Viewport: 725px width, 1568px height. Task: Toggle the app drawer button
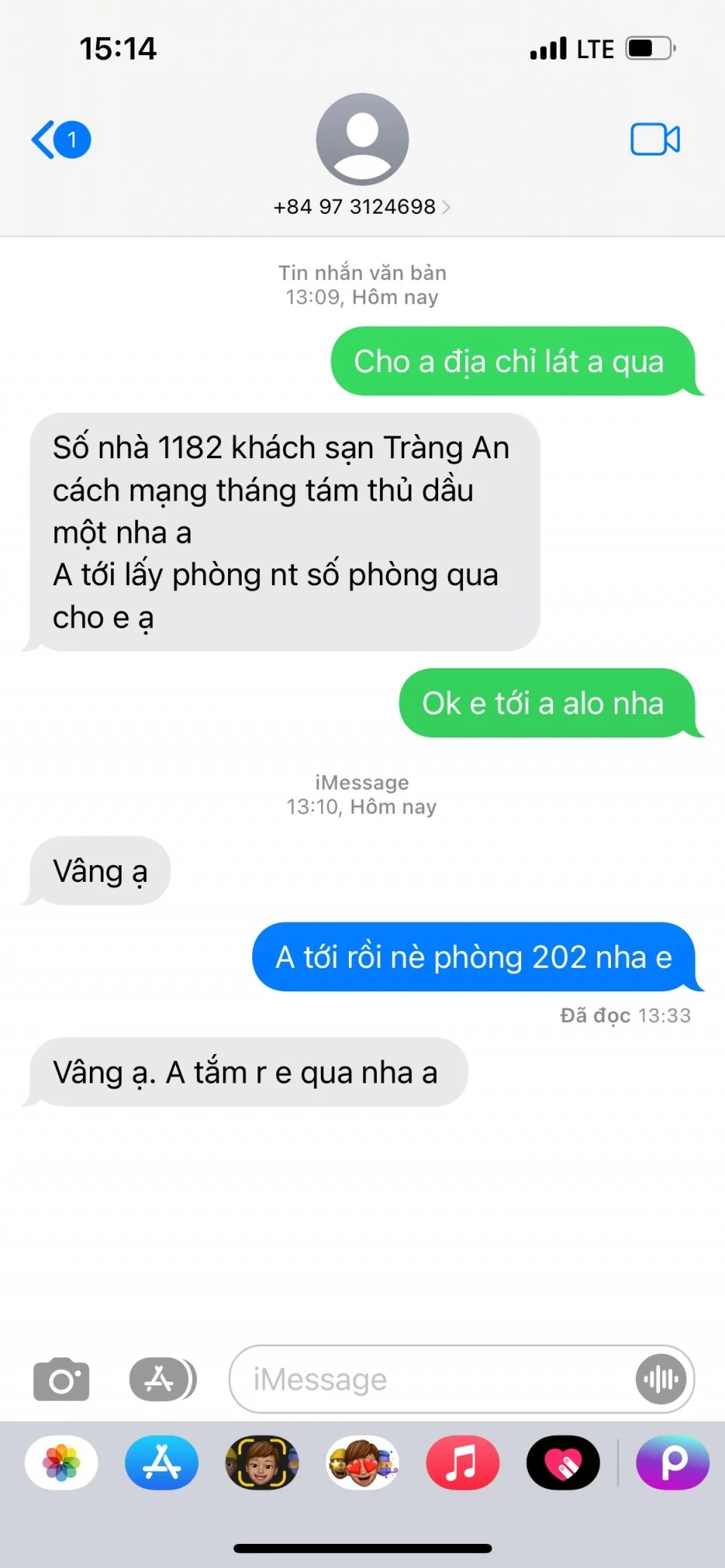[x=162, y=1379]
